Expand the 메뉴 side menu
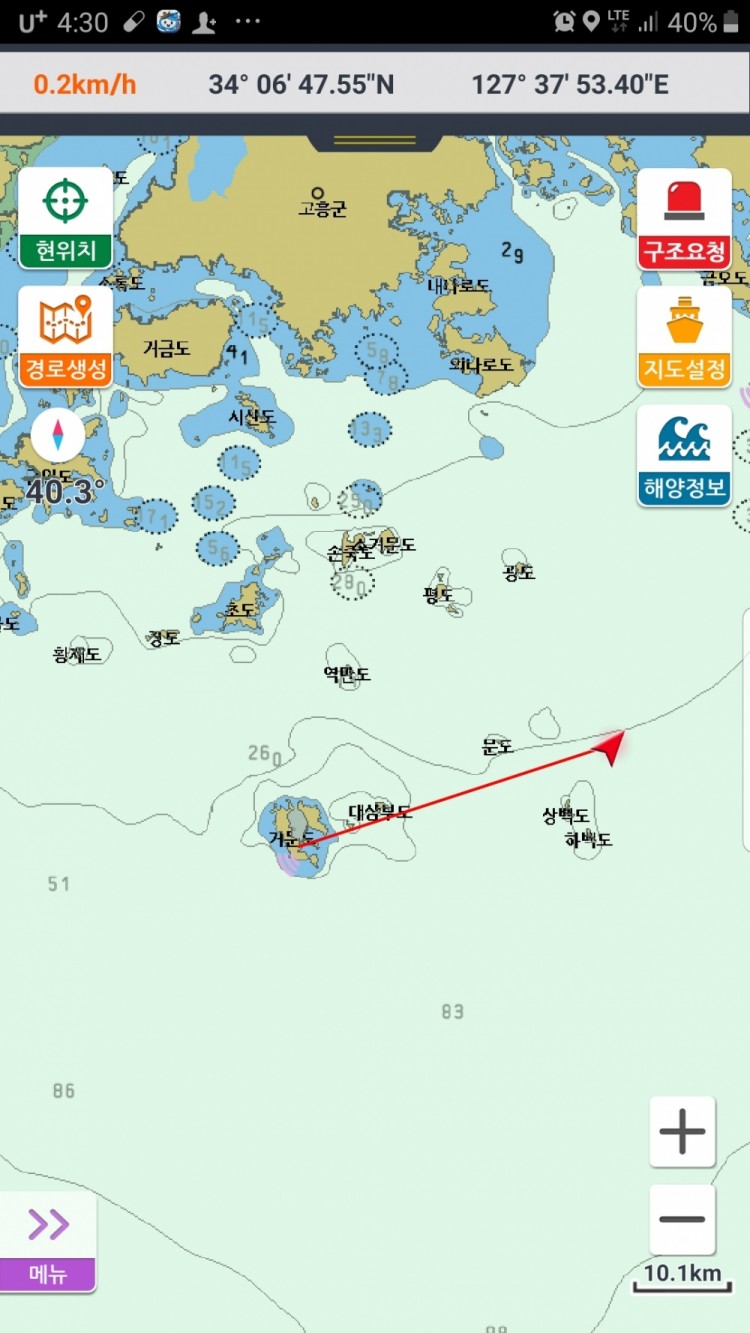The width and height of the screenshot is (750, 1333). click(x=48, y=1241)
